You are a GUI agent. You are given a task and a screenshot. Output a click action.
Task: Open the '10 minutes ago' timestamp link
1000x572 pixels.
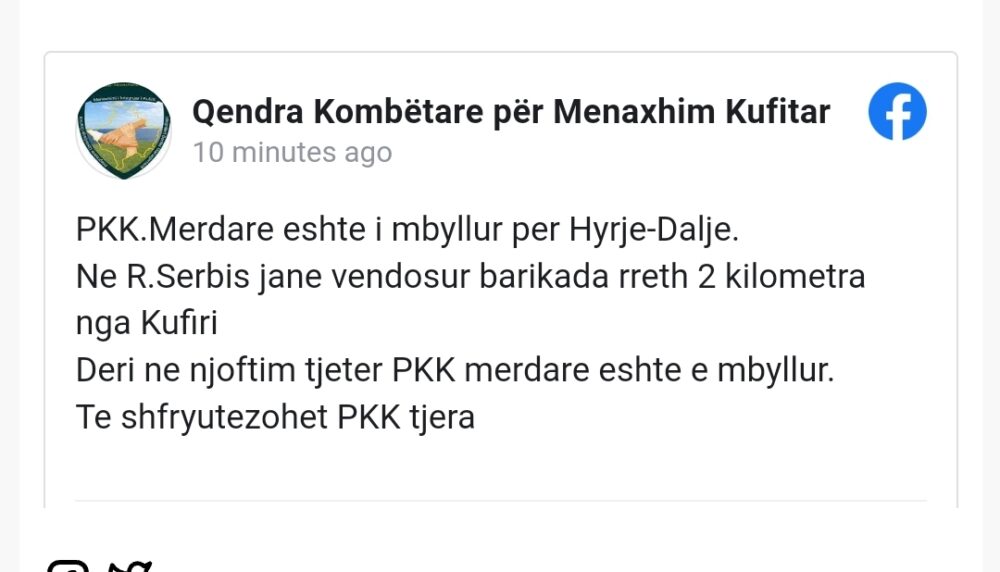tap(292, 153)
